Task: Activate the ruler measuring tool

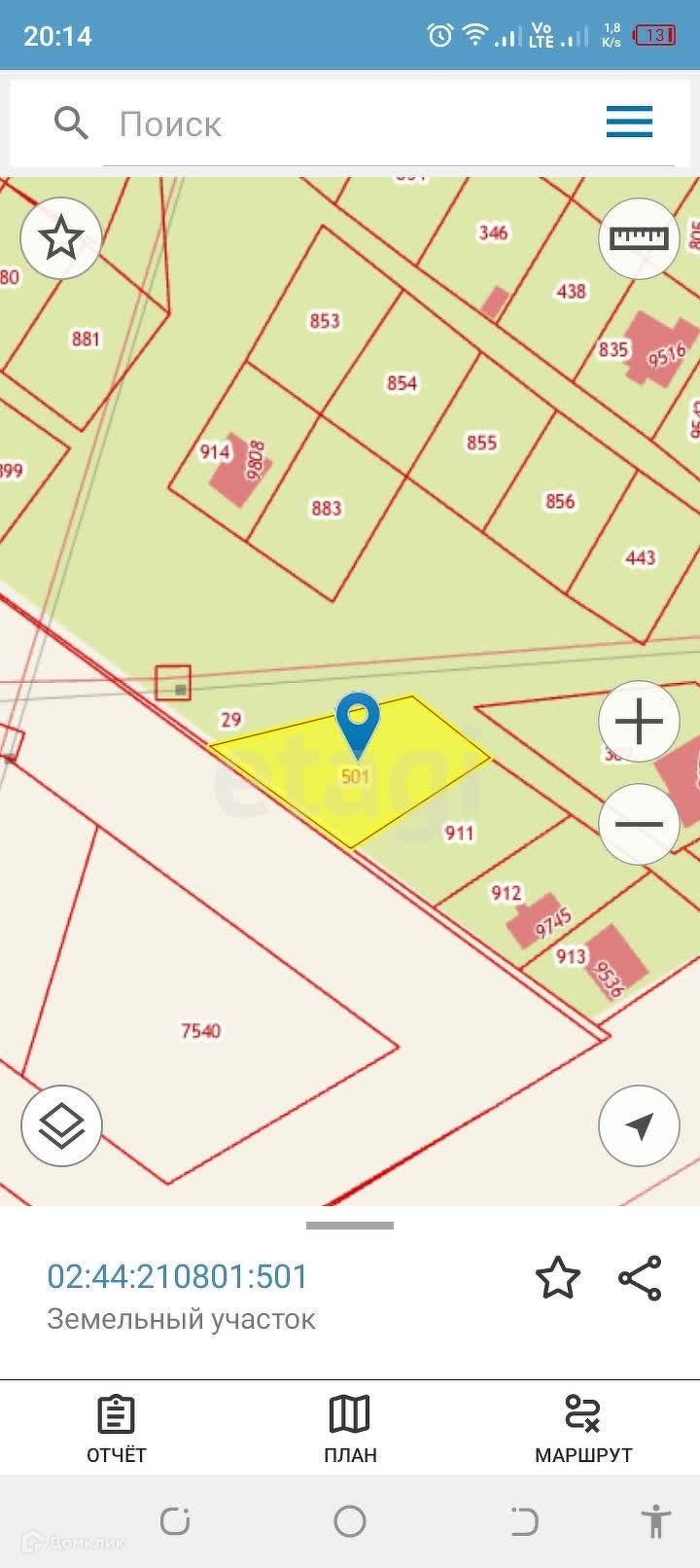Action: pyautogui.click(x=639, y=238)
